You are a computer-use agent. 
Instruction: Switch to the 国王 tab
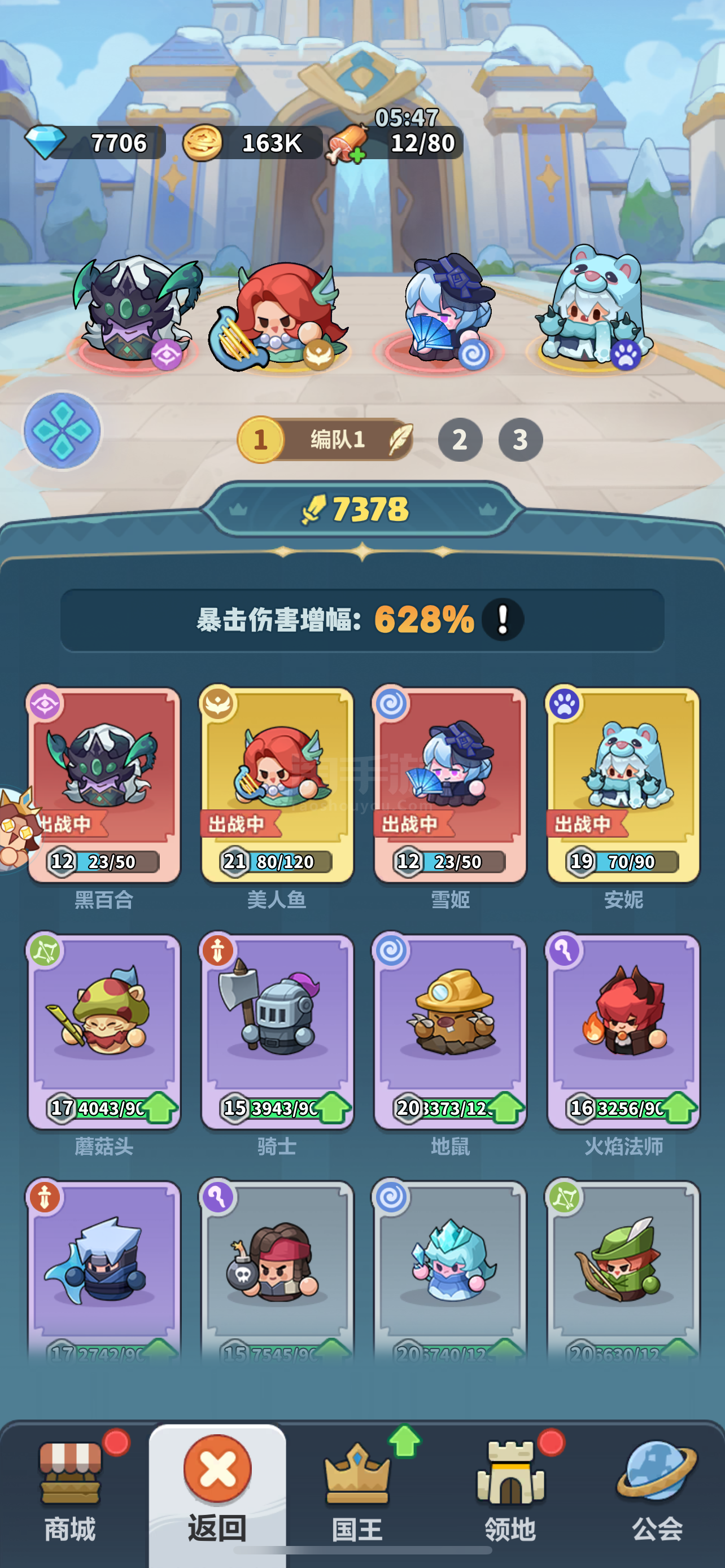click(x=357, y=1491)
